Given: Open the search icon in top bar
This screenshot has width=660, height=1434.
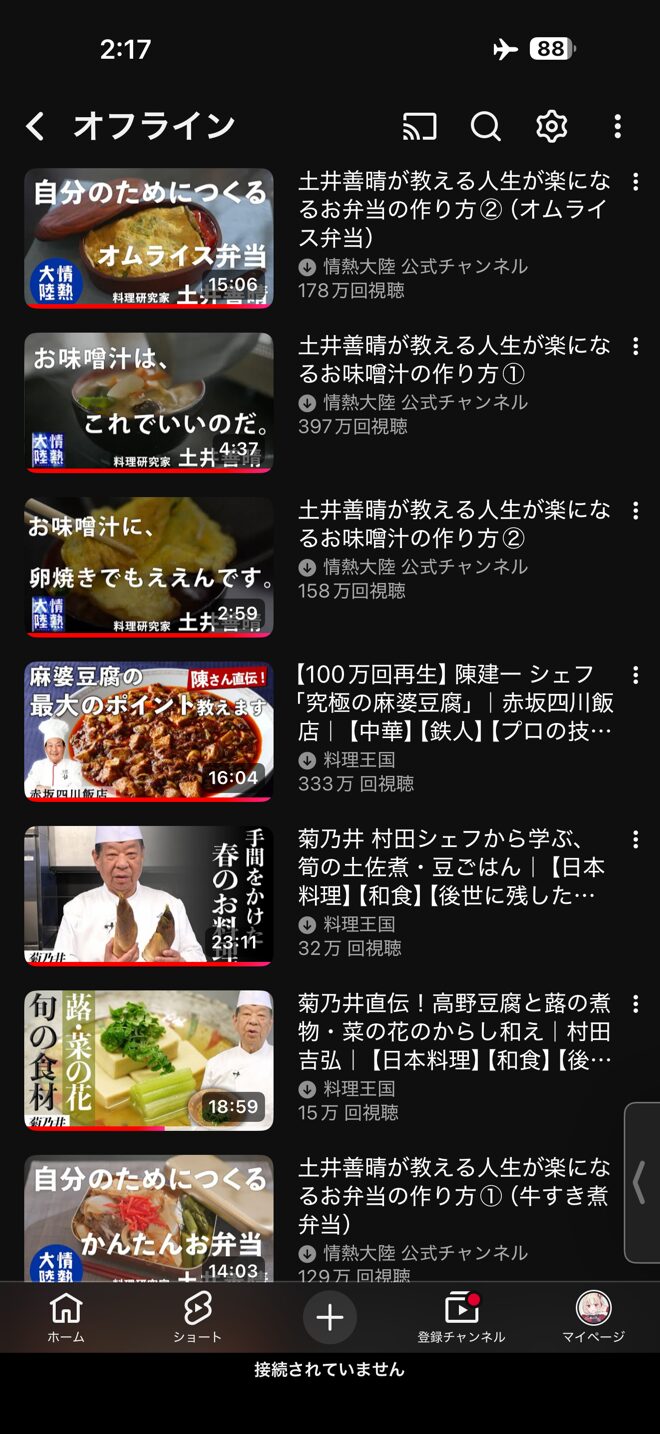Looking at the screenshot, I should pos(486,126).
